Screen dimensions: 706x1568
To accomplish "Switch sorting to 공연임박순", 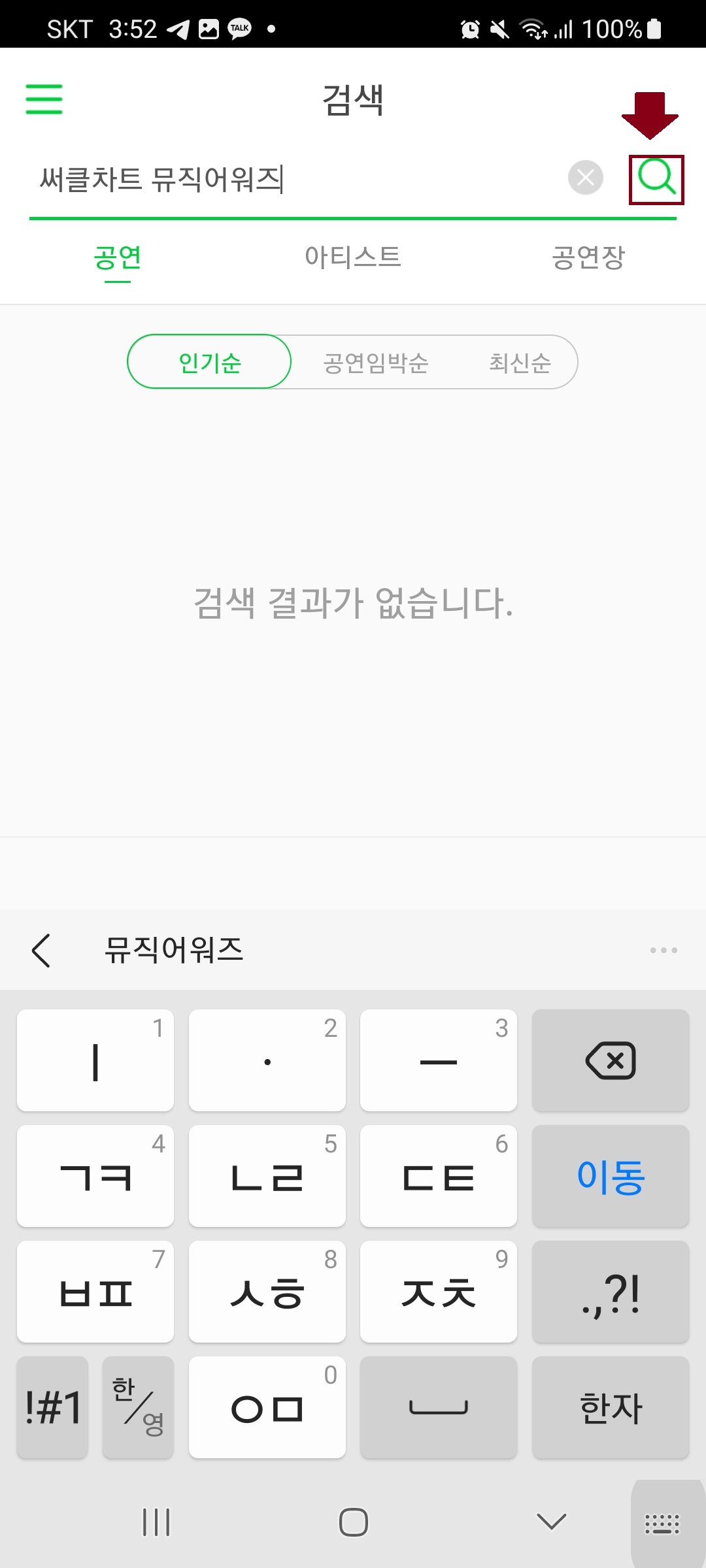I will click(376, 363).
